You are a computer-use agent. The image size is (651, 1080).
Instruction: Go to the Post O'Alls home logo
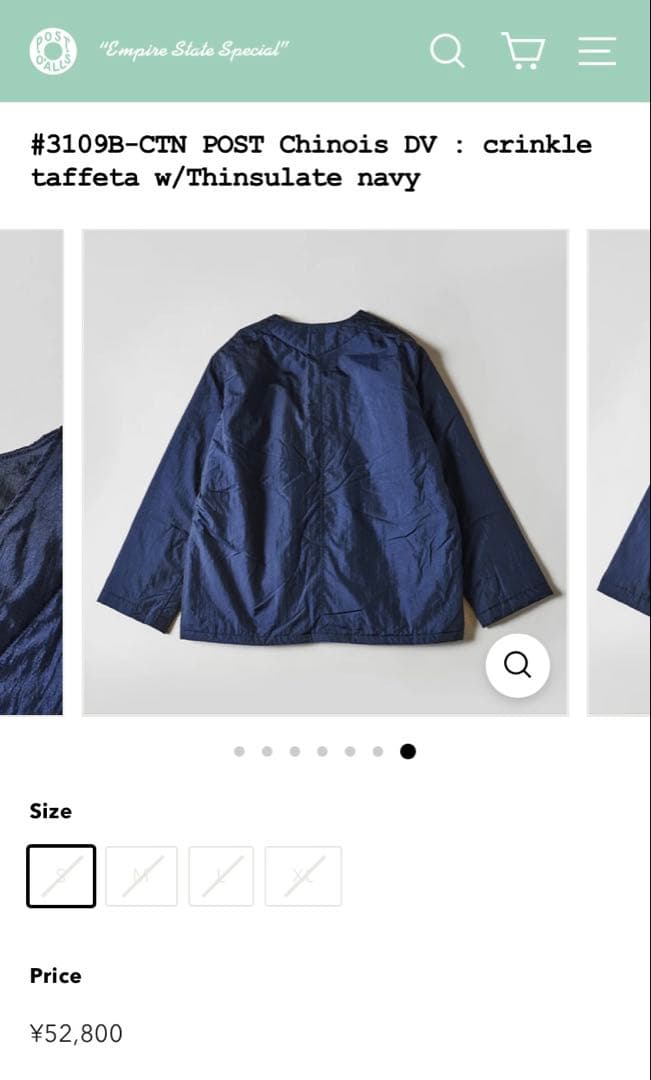[x=53, y=50]
